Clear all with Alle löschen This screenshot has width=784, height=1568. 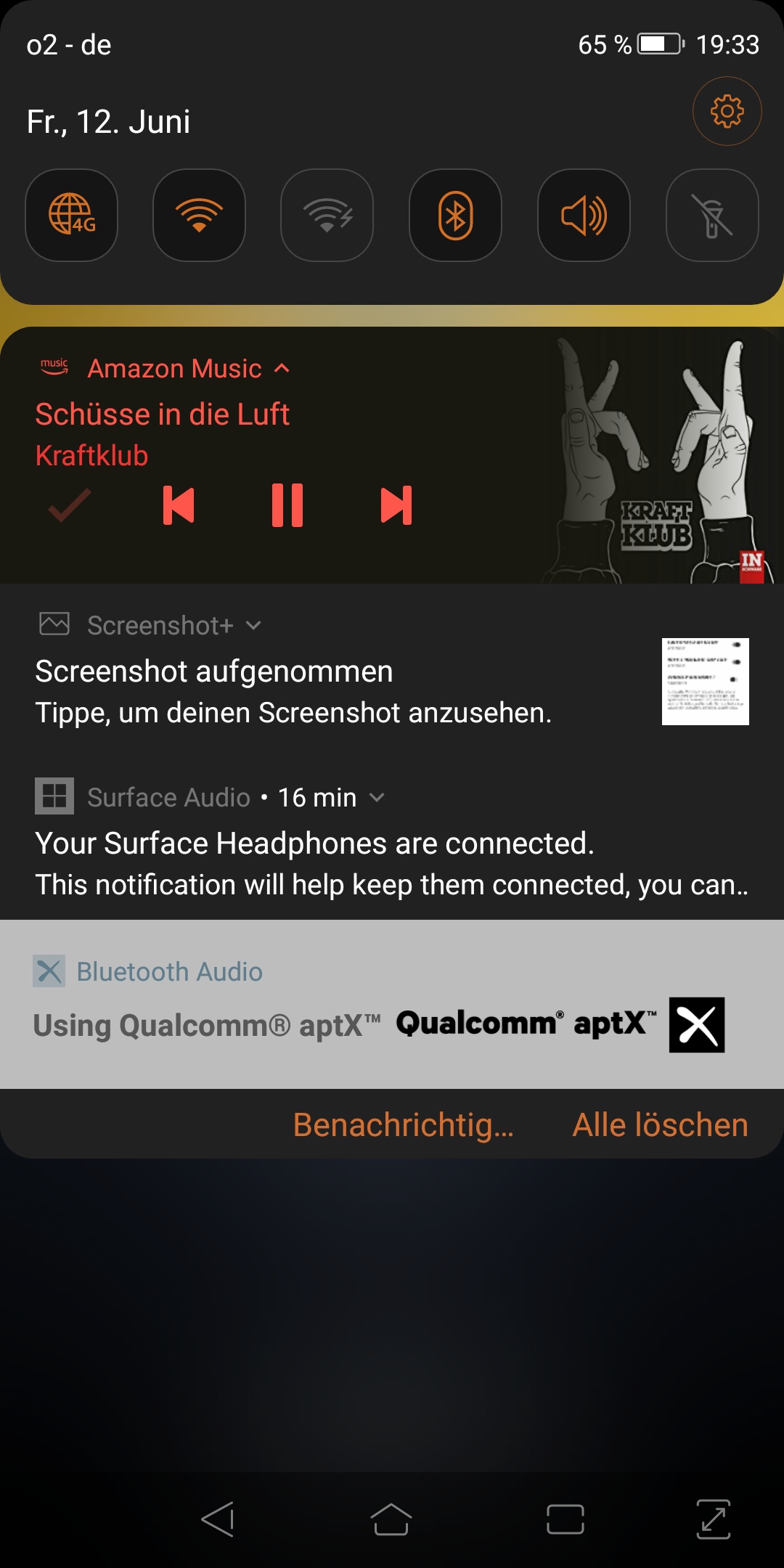(x=660, y=1124)
